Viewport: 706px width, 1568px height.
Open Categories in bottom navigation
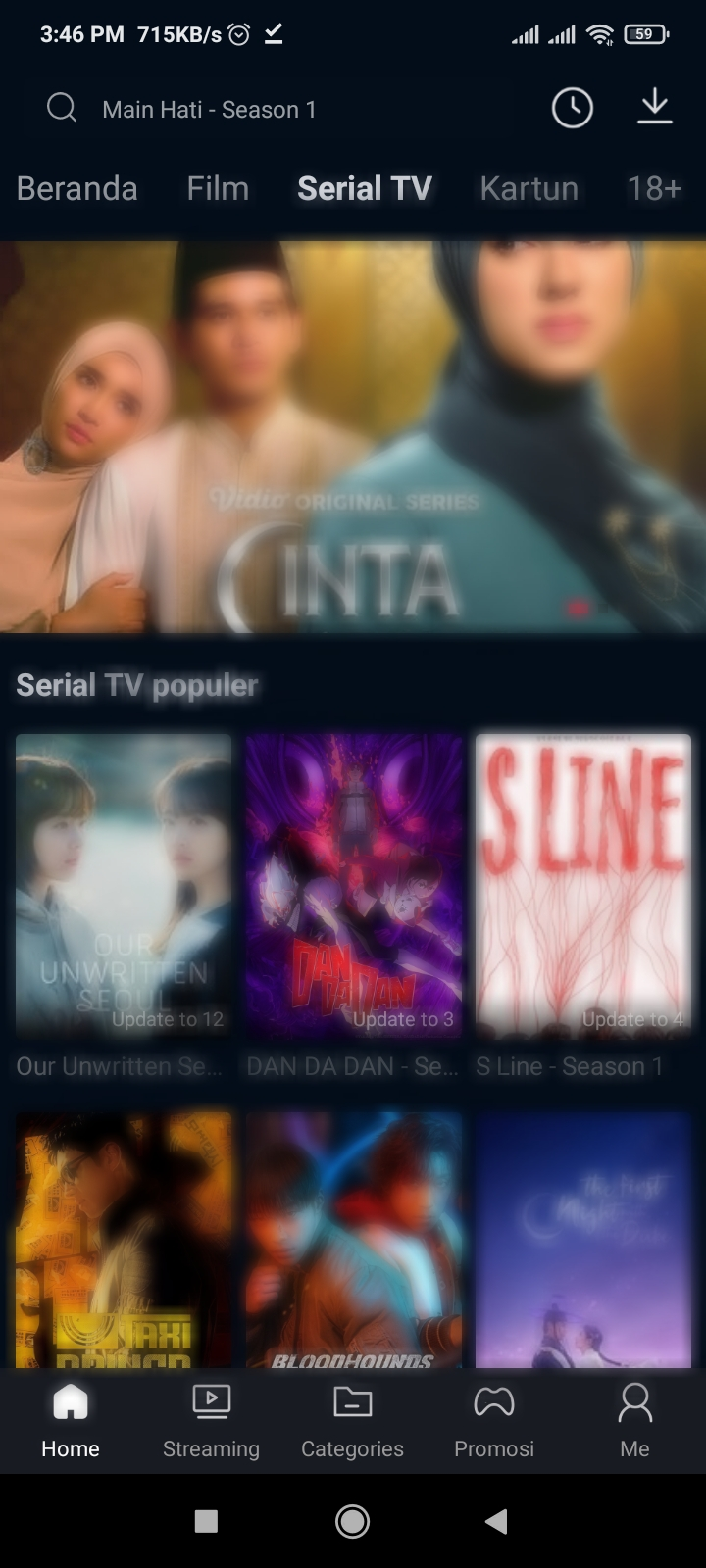tap(352, 1421)
